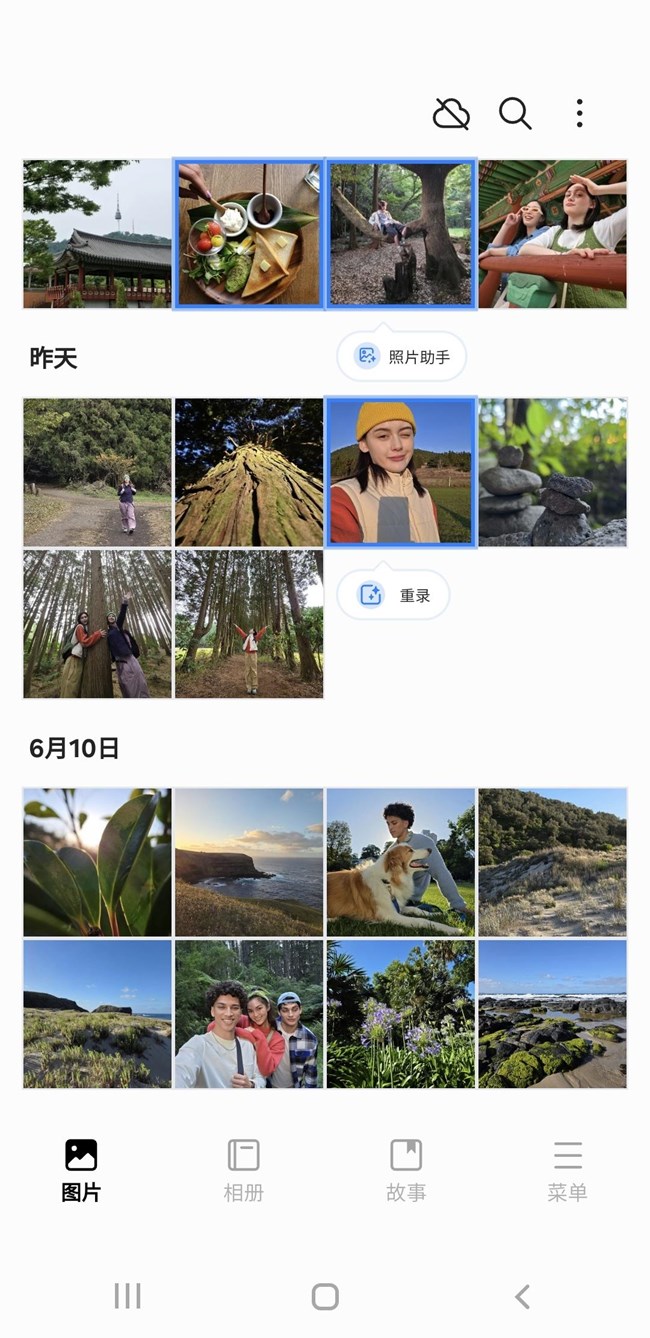
Task: Open the pagoda and tower photo
Action: 97,234
